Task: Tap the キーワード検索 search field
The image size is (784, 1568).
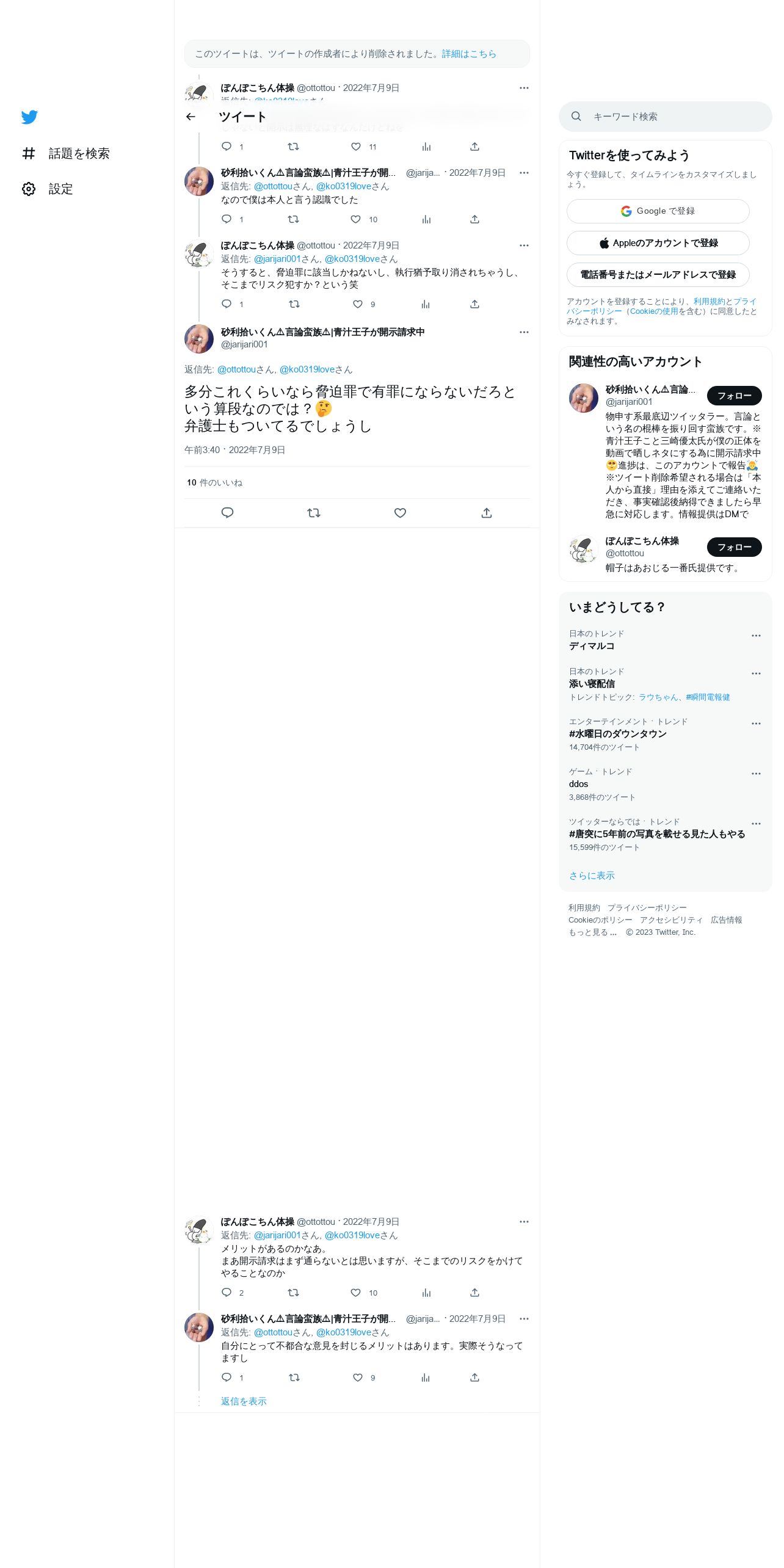Action: point(672,117)
